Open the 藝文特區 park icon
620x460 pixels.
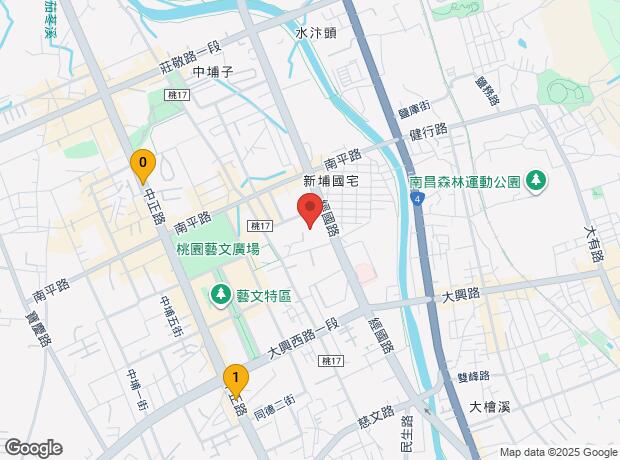click(x=221, y=295)
